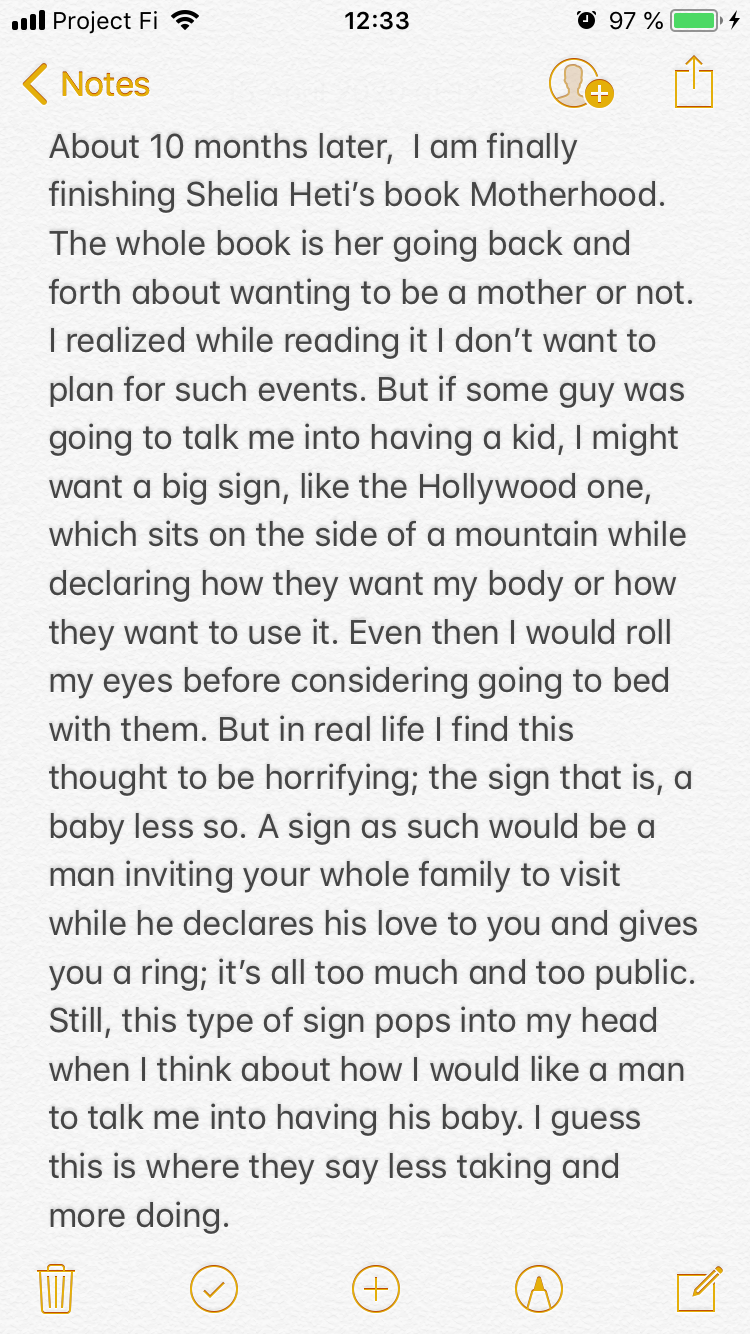
Task: Go back to the Notes list
Action: (x=86, y=84)
